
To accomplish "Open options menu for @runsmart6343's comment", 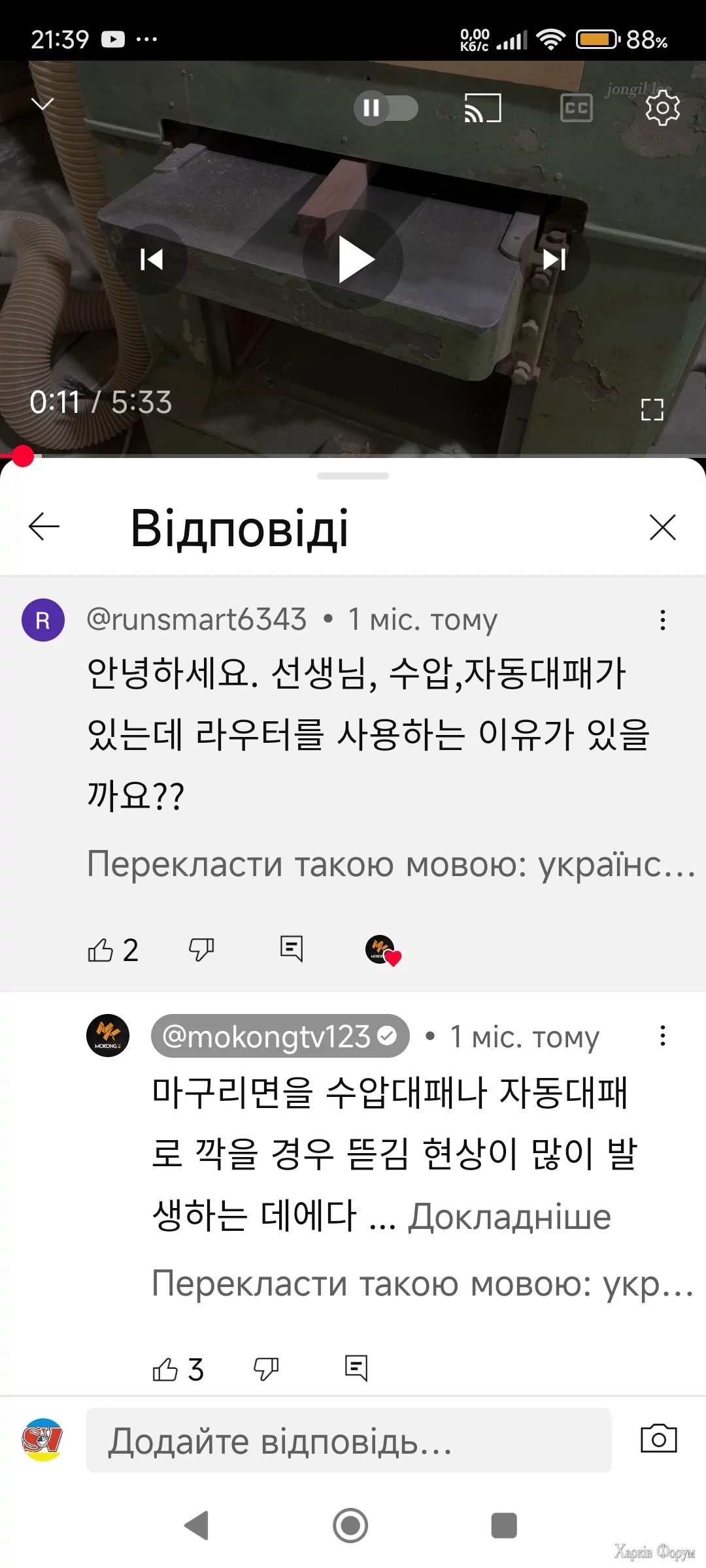I will [x=663, y=620].
